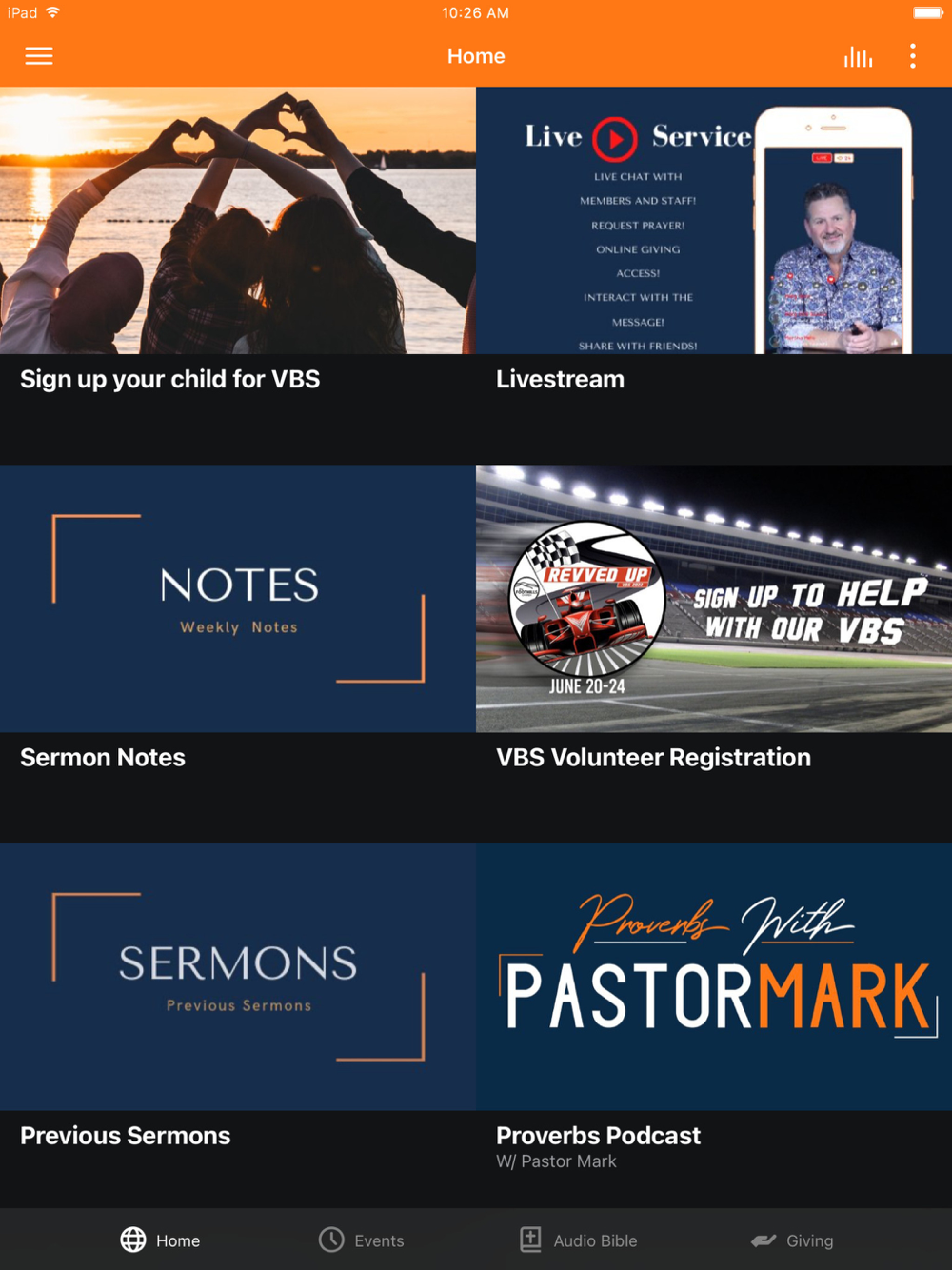
Task: Open the audio bars now-playing icon
Action: tap(858, 57)
